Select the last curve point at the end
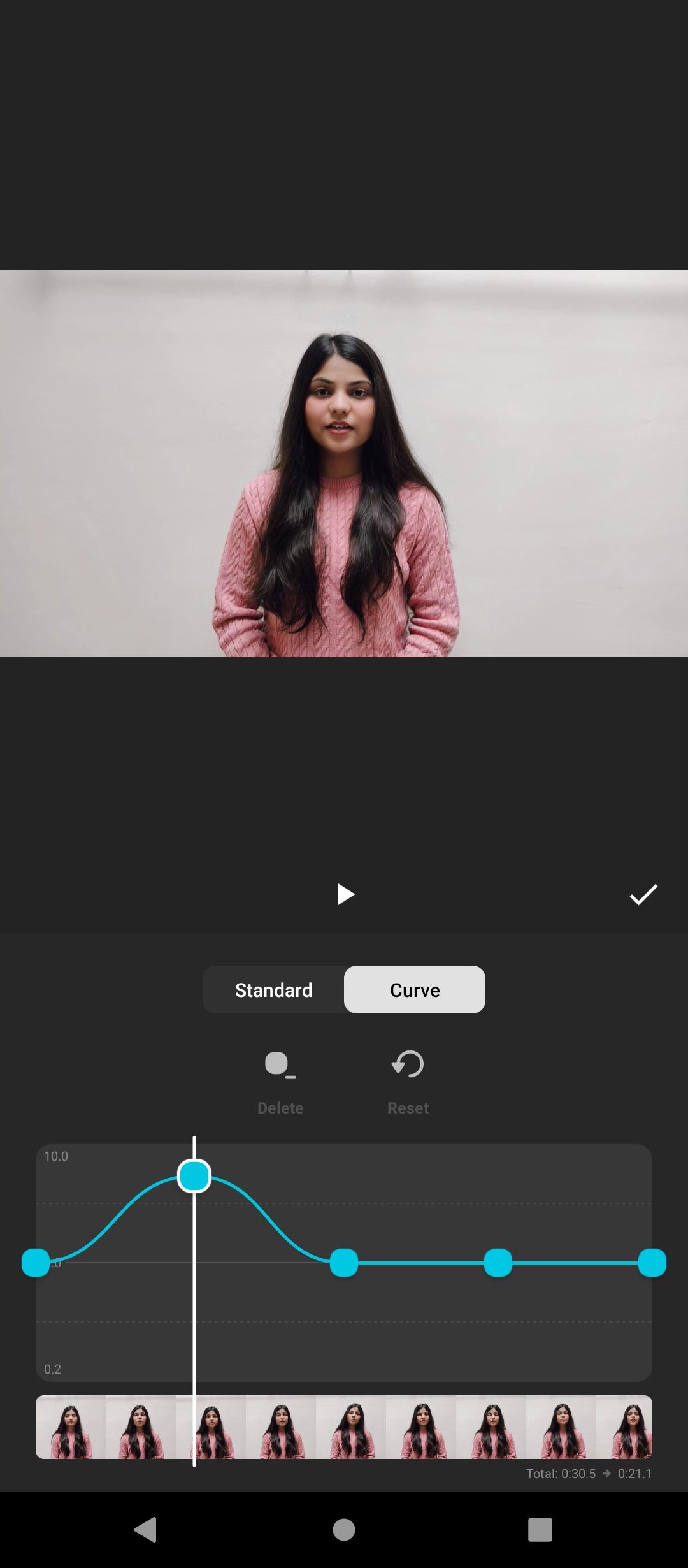The image size is (688, 1568). (x=652, y=1263)
